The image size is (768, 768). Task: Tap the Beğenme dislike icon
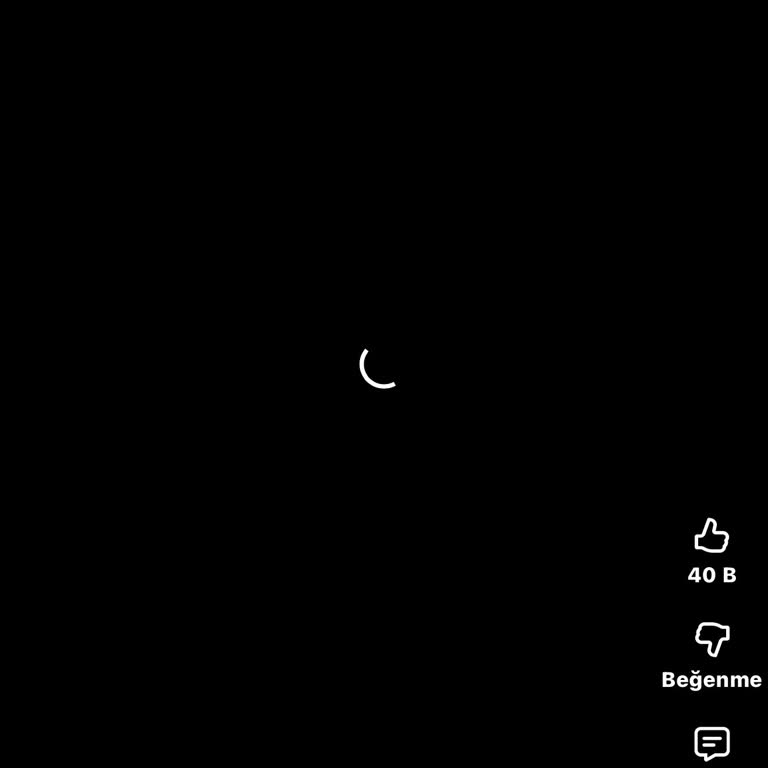point(711,639)
